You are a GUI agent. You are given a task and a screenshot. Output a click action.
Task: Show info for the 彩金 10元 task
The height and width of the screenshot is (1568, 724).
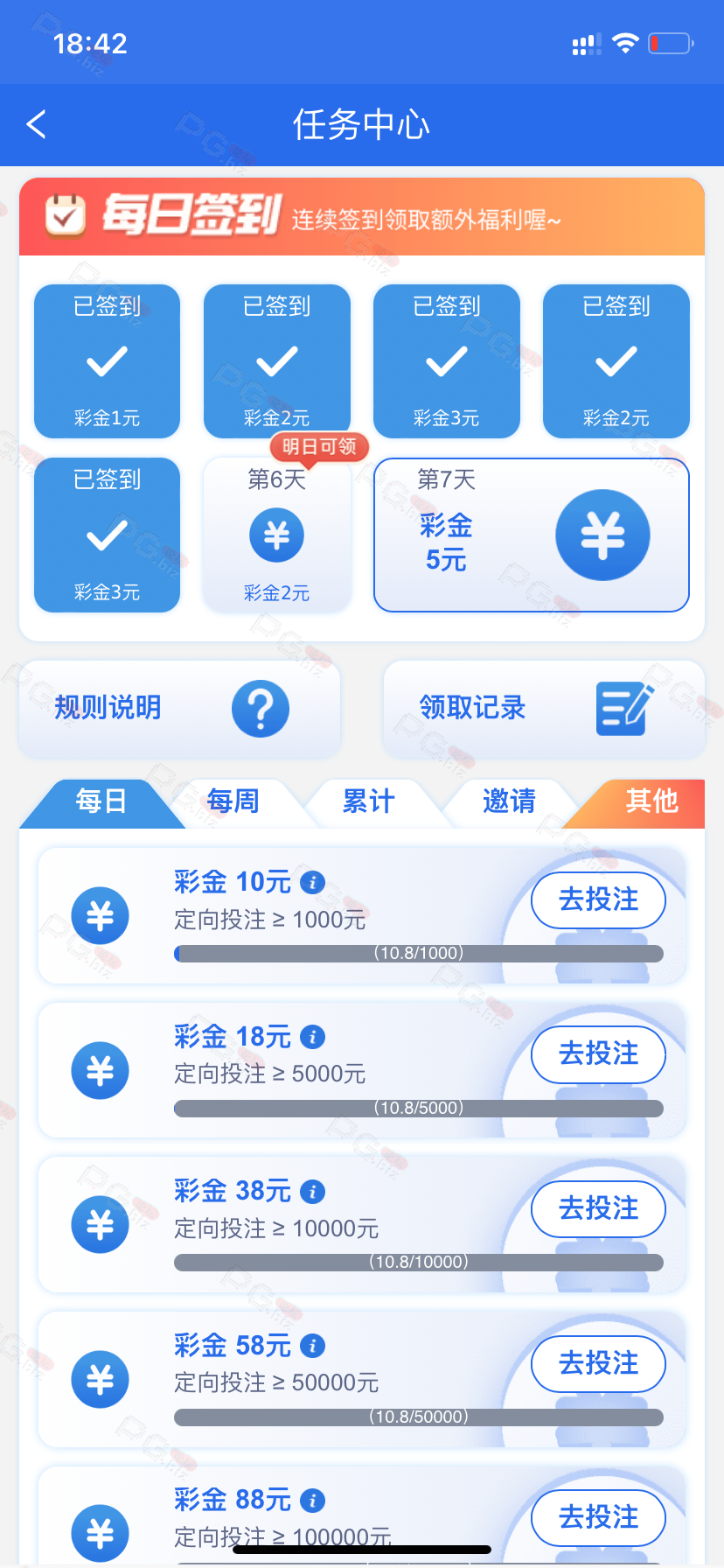[312, 883]
